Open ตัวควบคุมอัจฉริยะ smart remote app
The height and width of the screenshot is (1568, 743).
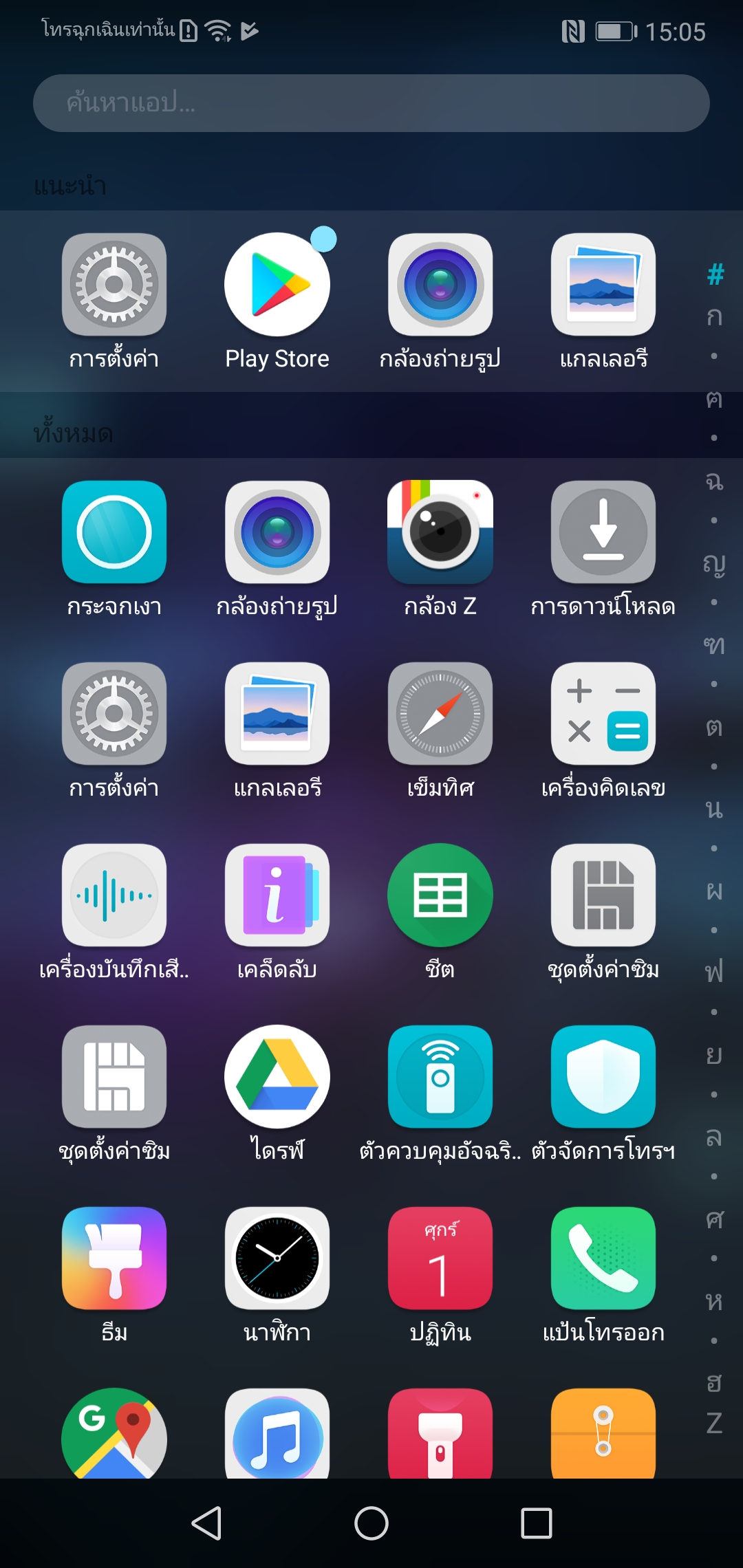440,1077
